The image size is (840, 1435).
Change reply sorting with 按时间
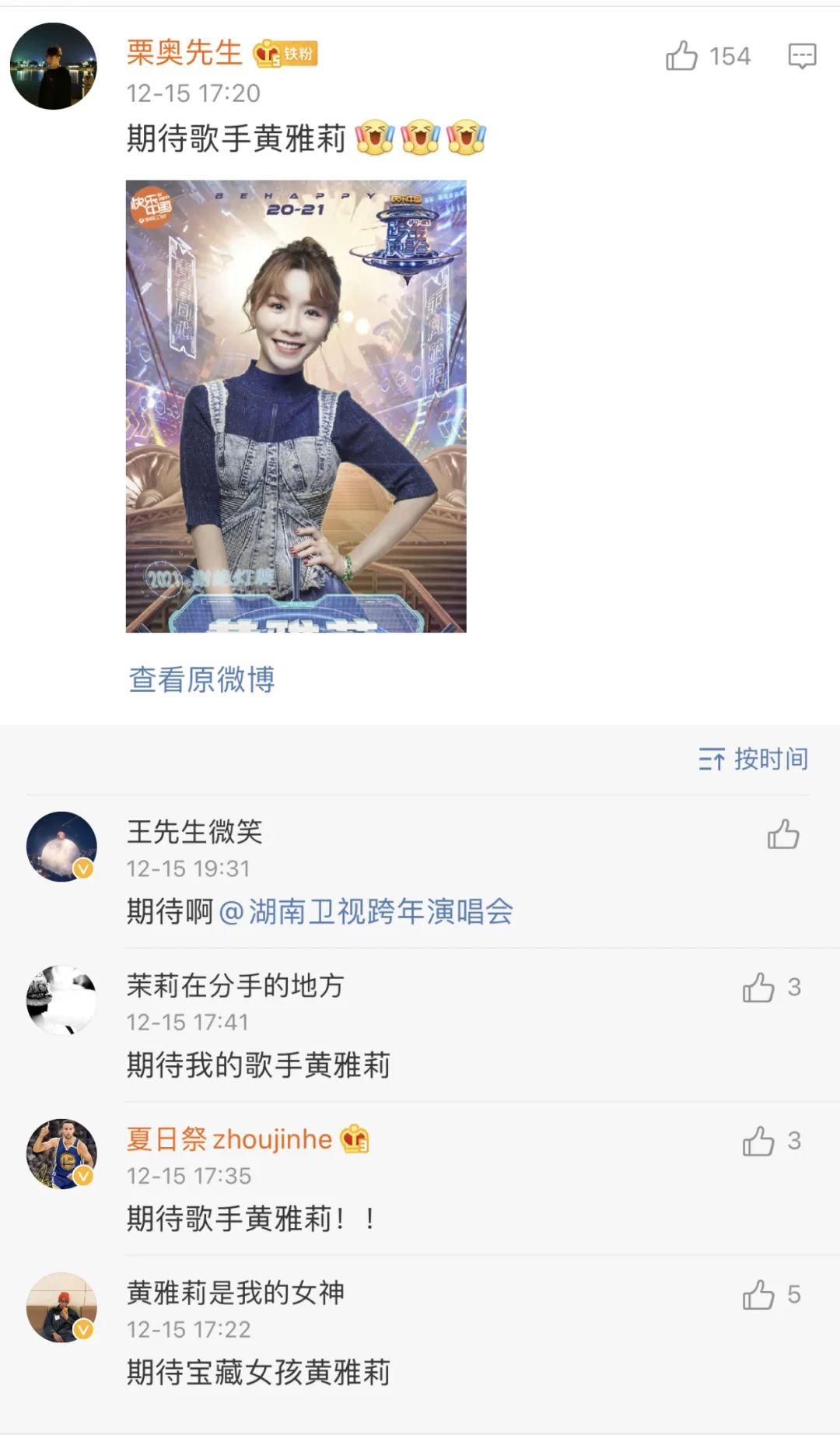click(x=753, y=759)
